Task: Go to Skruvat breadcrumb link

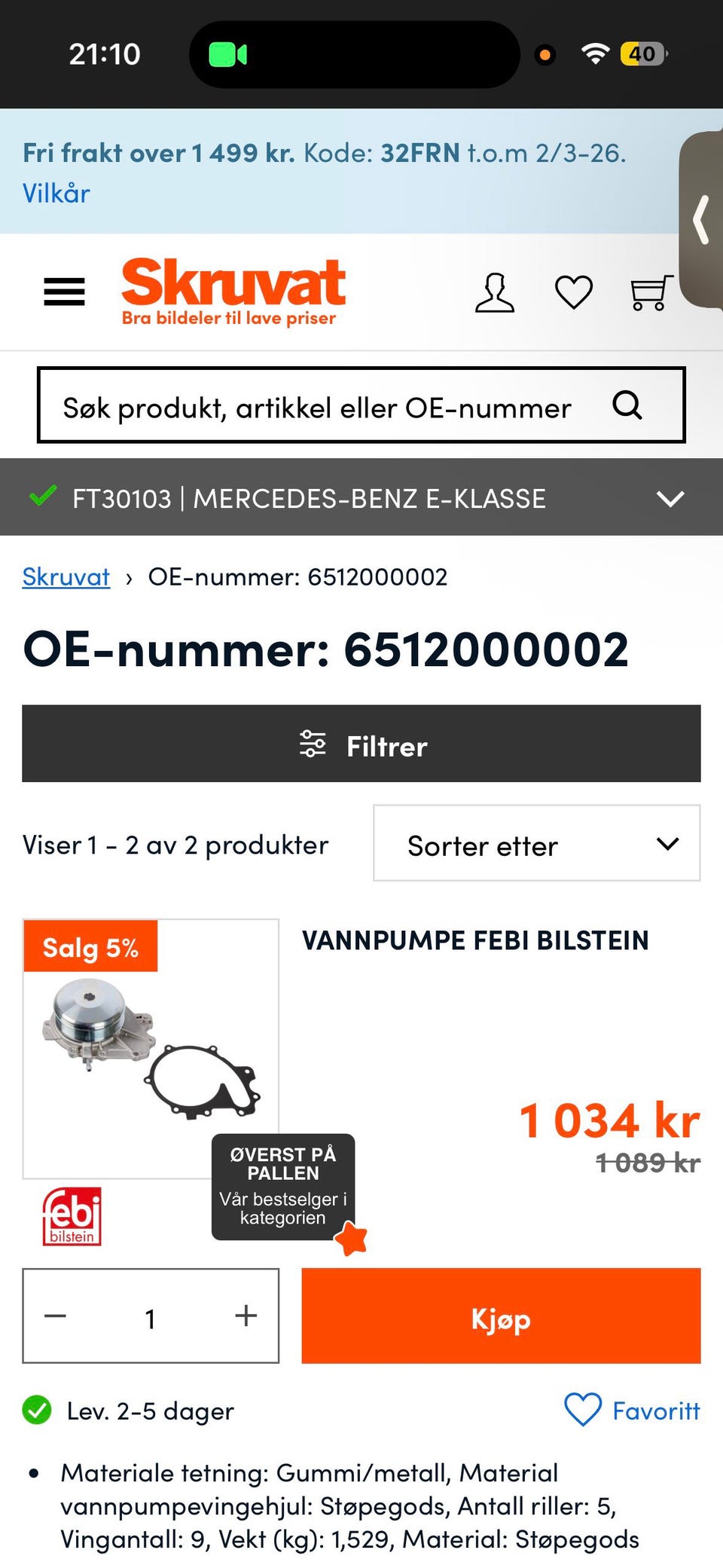Action: coord(66,577)
